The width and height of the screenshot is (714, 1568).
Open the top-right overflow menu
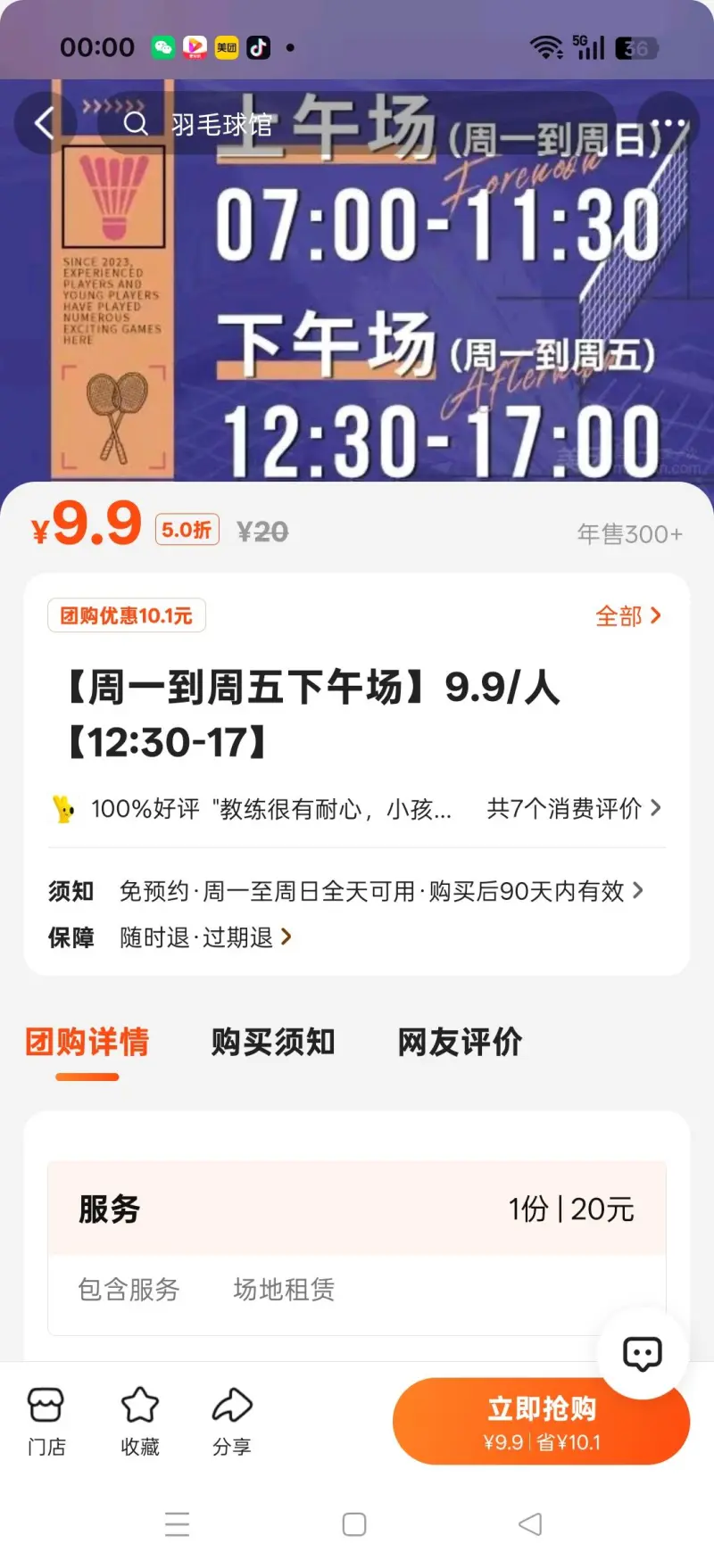click(x=668, y=123)
